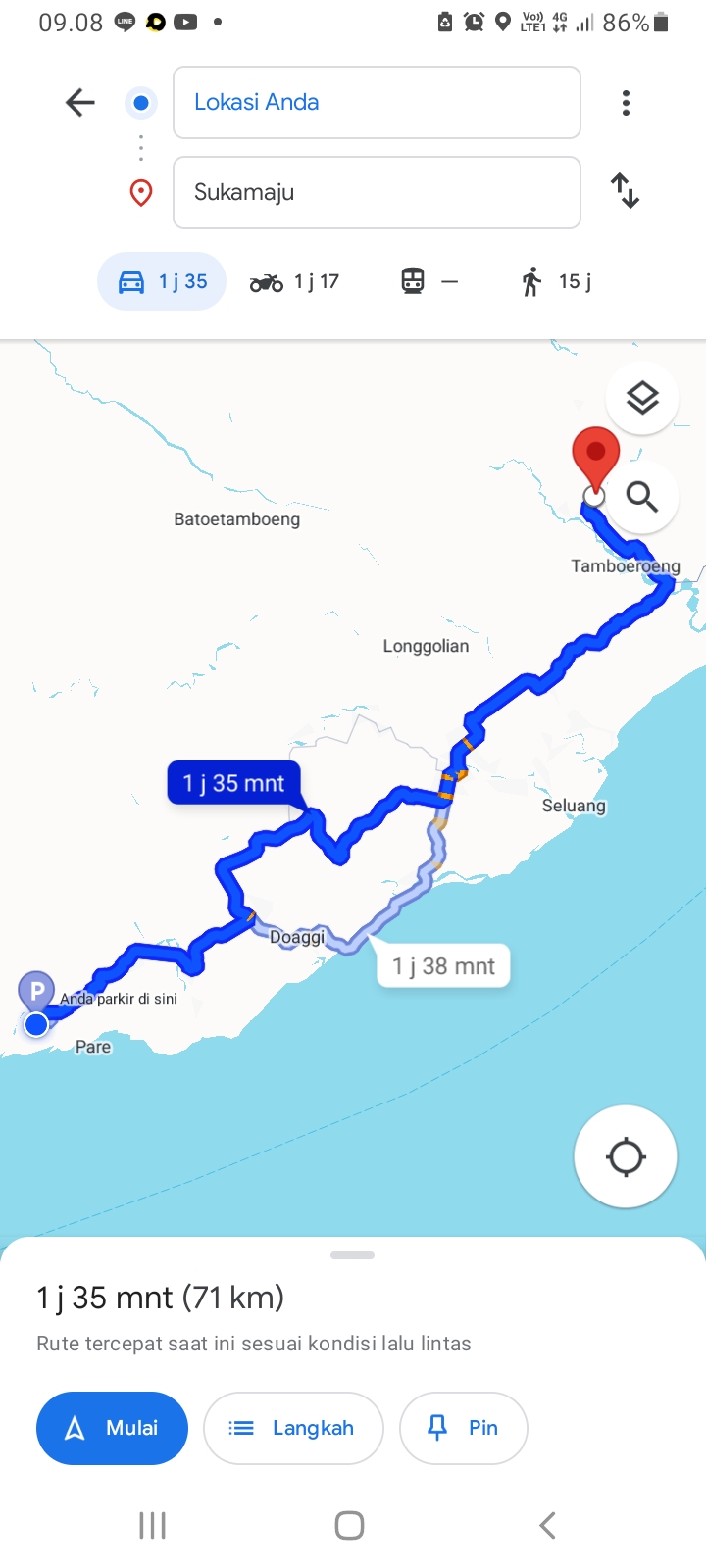Open the three-dot overflow menu
This screenshot has height=1568, width=706.
(x=626, y=103)
